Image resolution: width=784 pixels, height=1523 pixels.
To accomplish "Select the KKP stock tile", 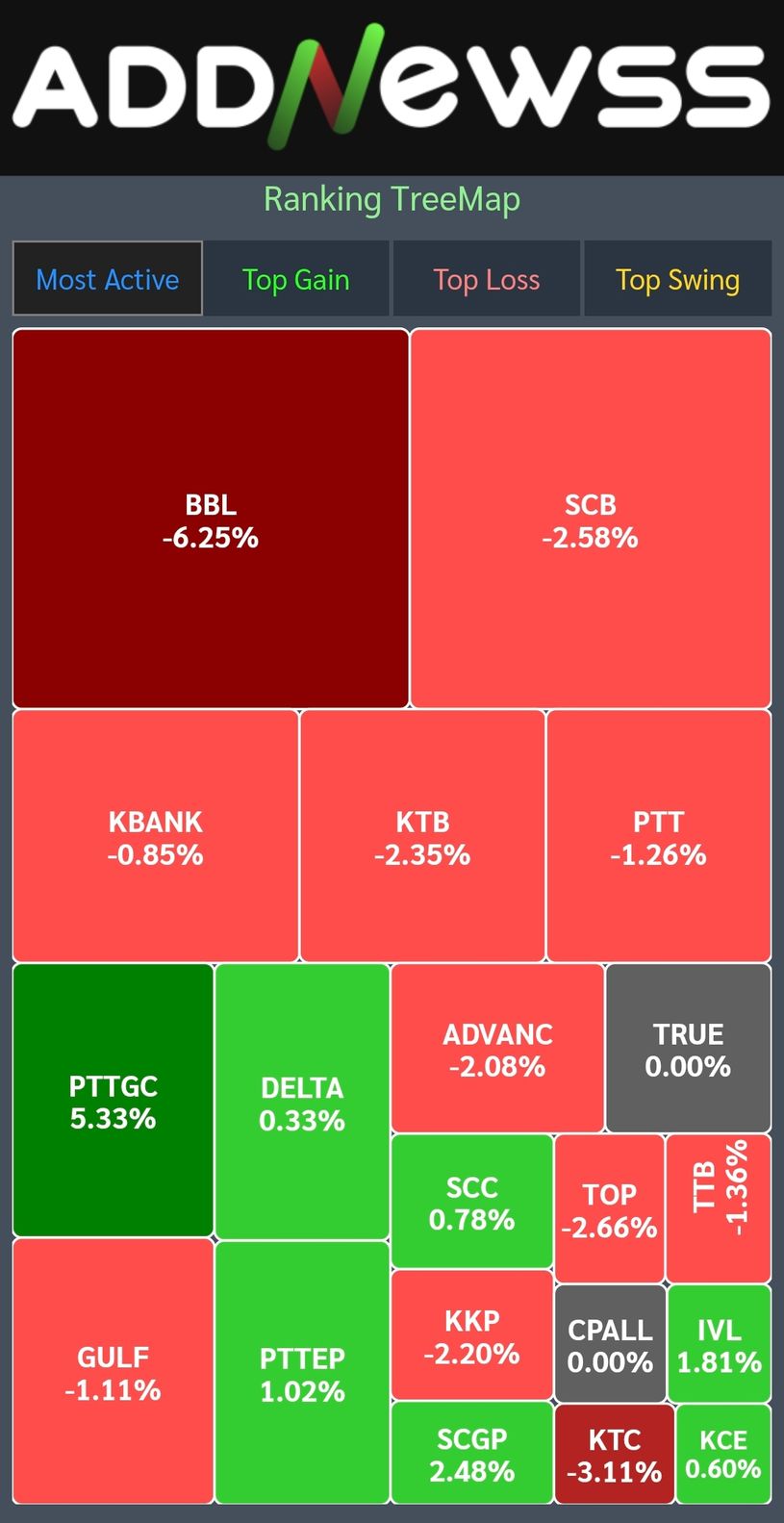I will click(472, 1335).
